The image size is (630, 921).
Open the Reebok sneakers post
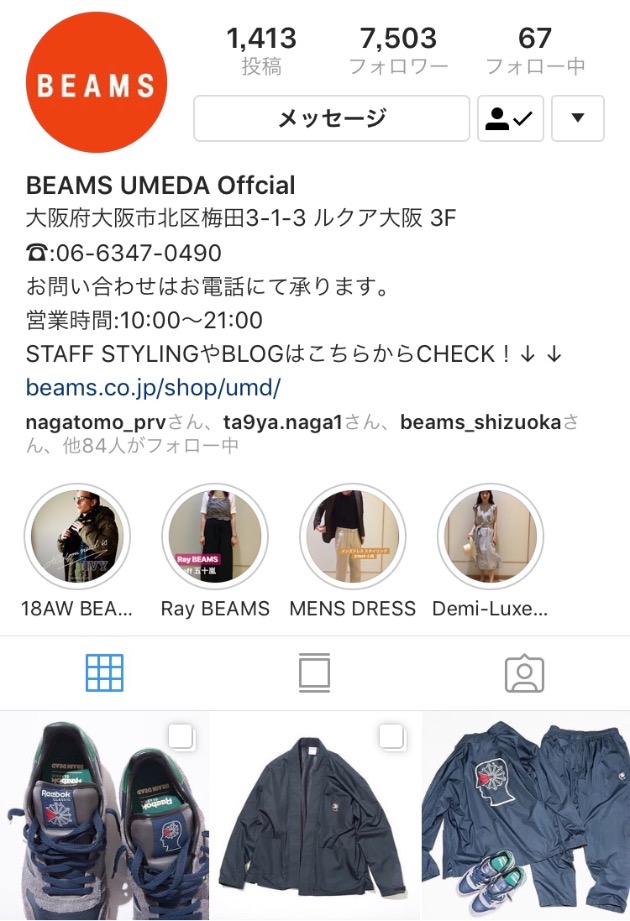[x=104, y=816]
